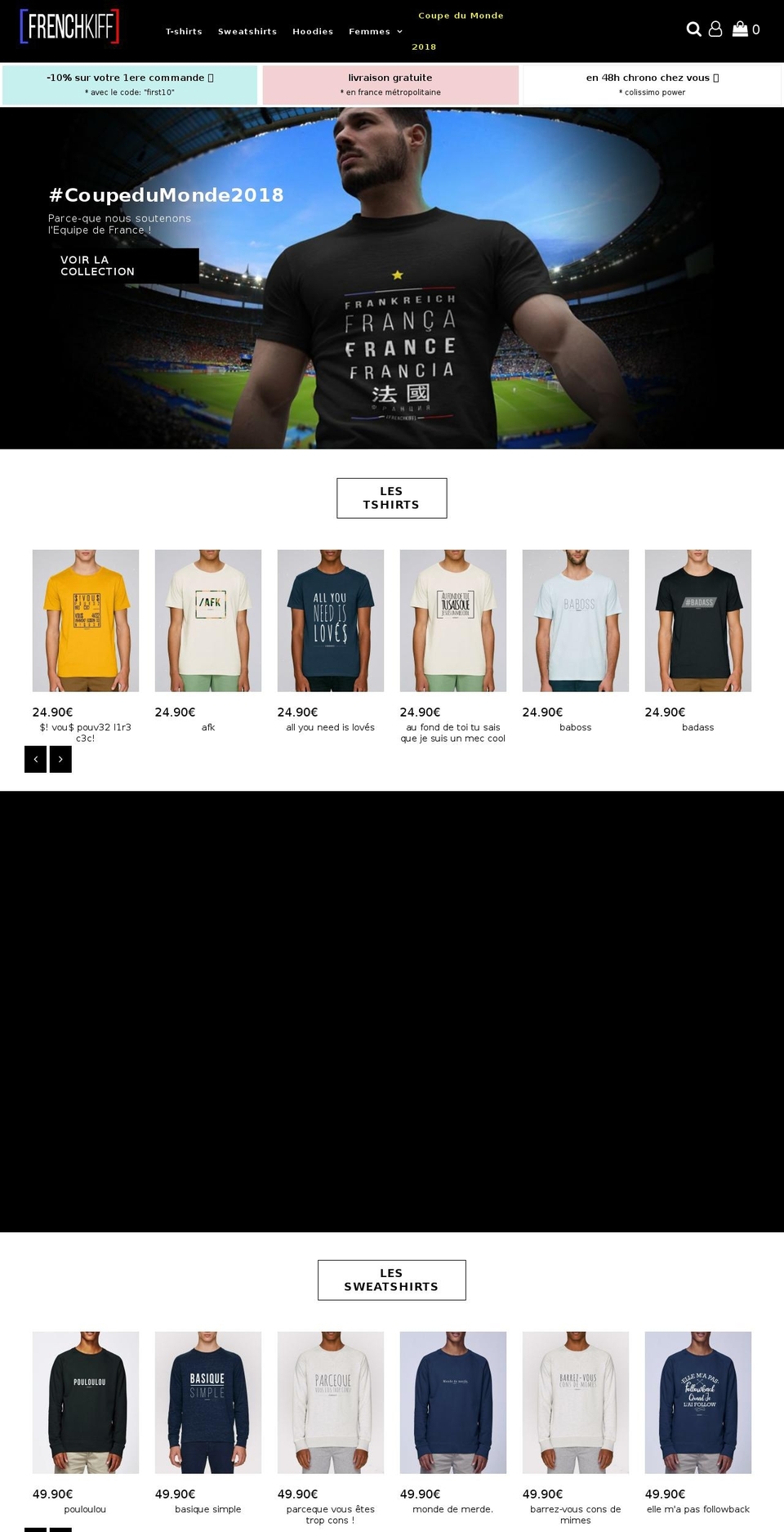Open Les Sweatshirts section button
Screen dimensions: 784x1532
point(391,1280)
